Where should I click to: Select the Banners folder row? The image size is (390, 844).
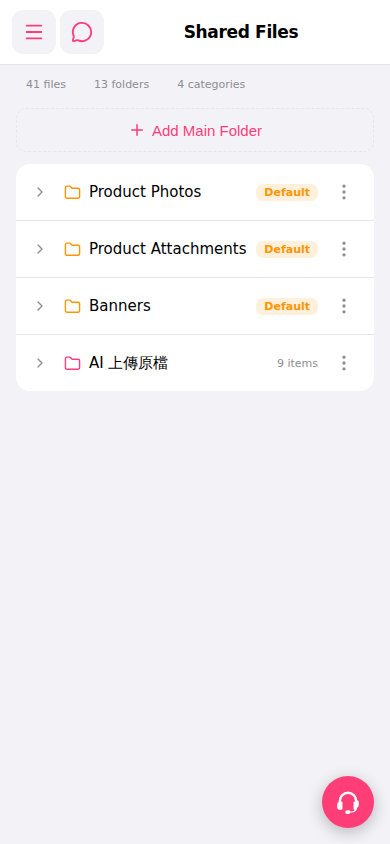(x=195, y=306)
